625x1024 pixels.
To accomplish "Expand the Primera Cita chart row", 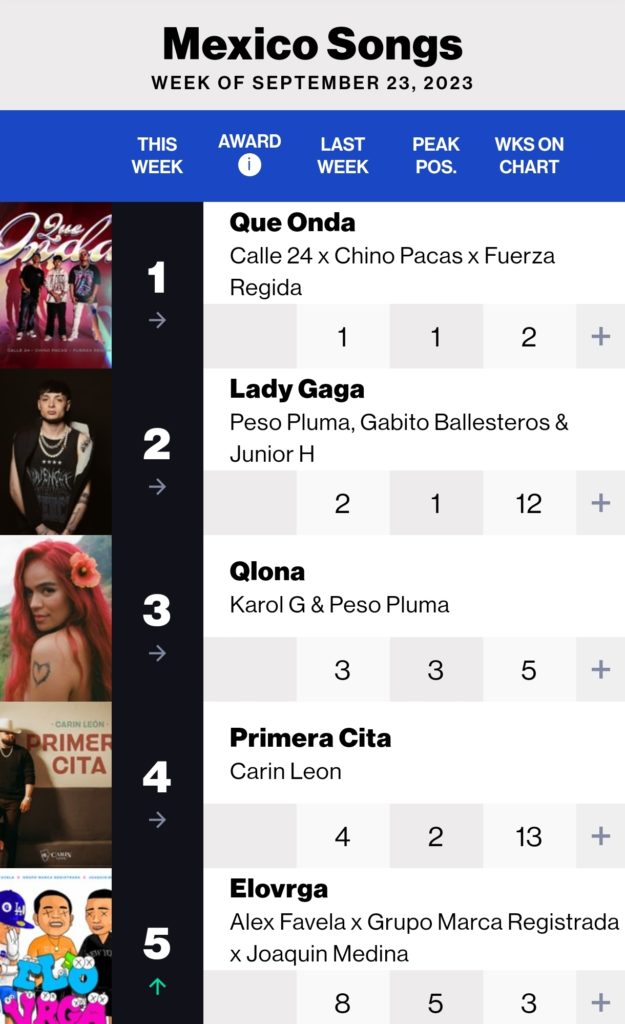I will [600, 836].
